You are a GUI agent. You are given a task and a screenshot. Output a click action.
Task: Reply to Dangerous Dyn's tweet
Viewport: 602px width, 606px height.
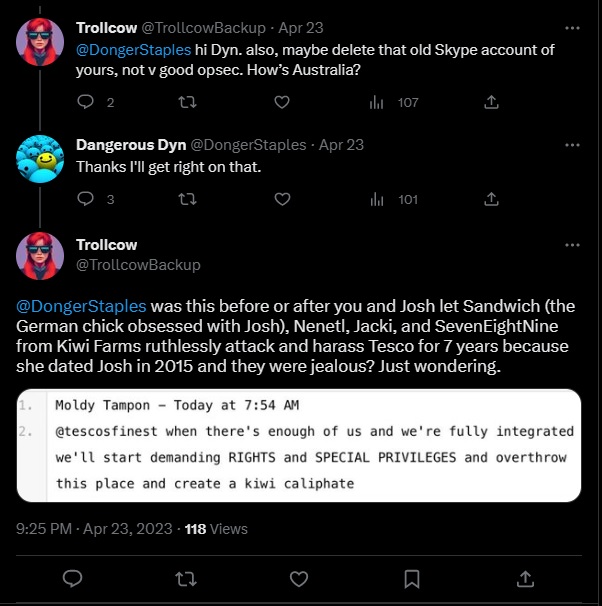tap(85, 199)
